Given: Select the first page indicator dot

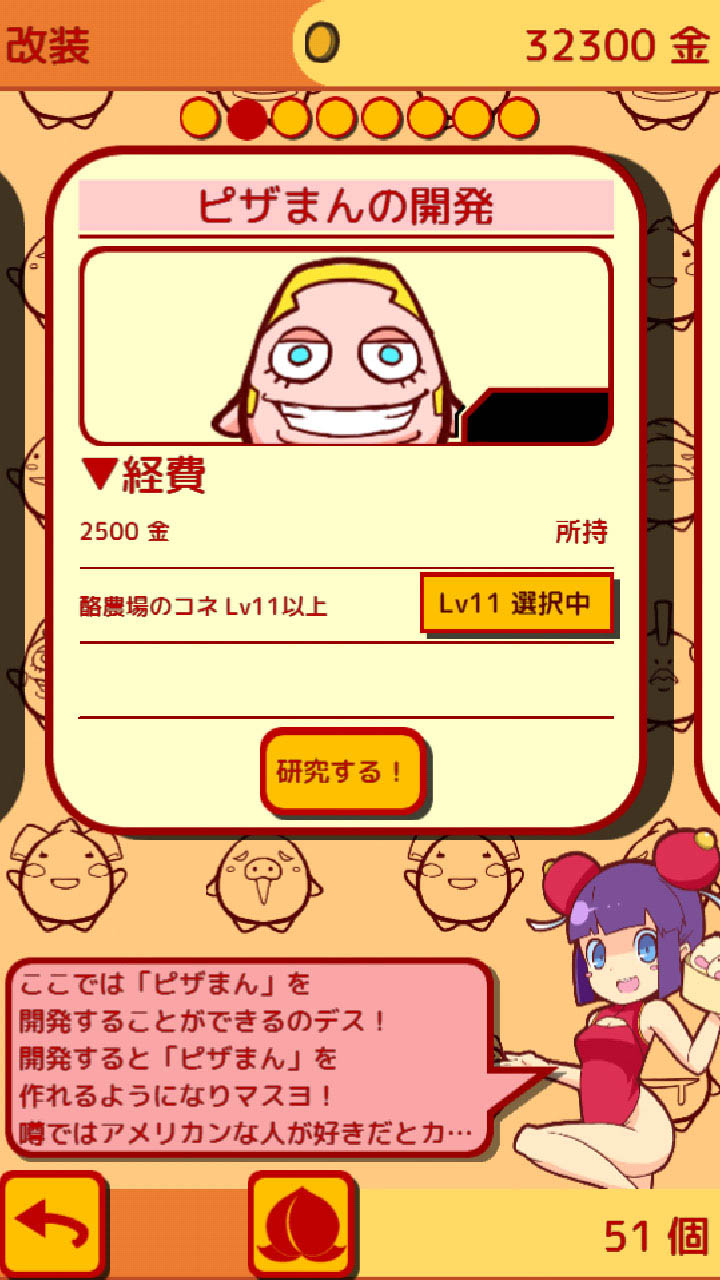Looking at the screenshot, I should point(199,118).
